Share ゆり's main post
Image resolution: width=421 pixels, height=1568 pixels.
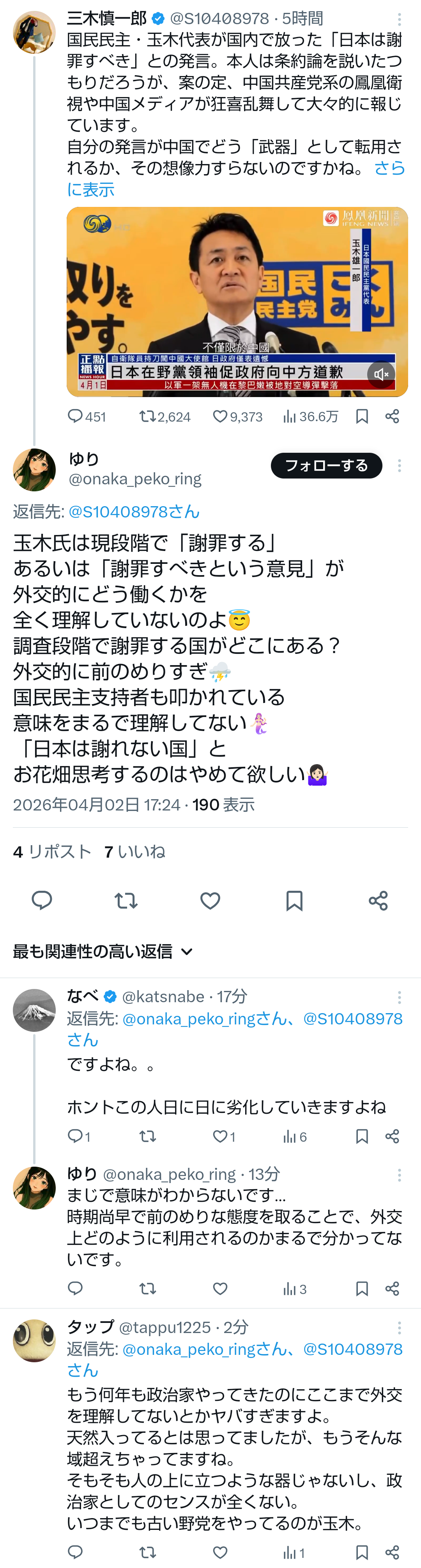(378, 900)
